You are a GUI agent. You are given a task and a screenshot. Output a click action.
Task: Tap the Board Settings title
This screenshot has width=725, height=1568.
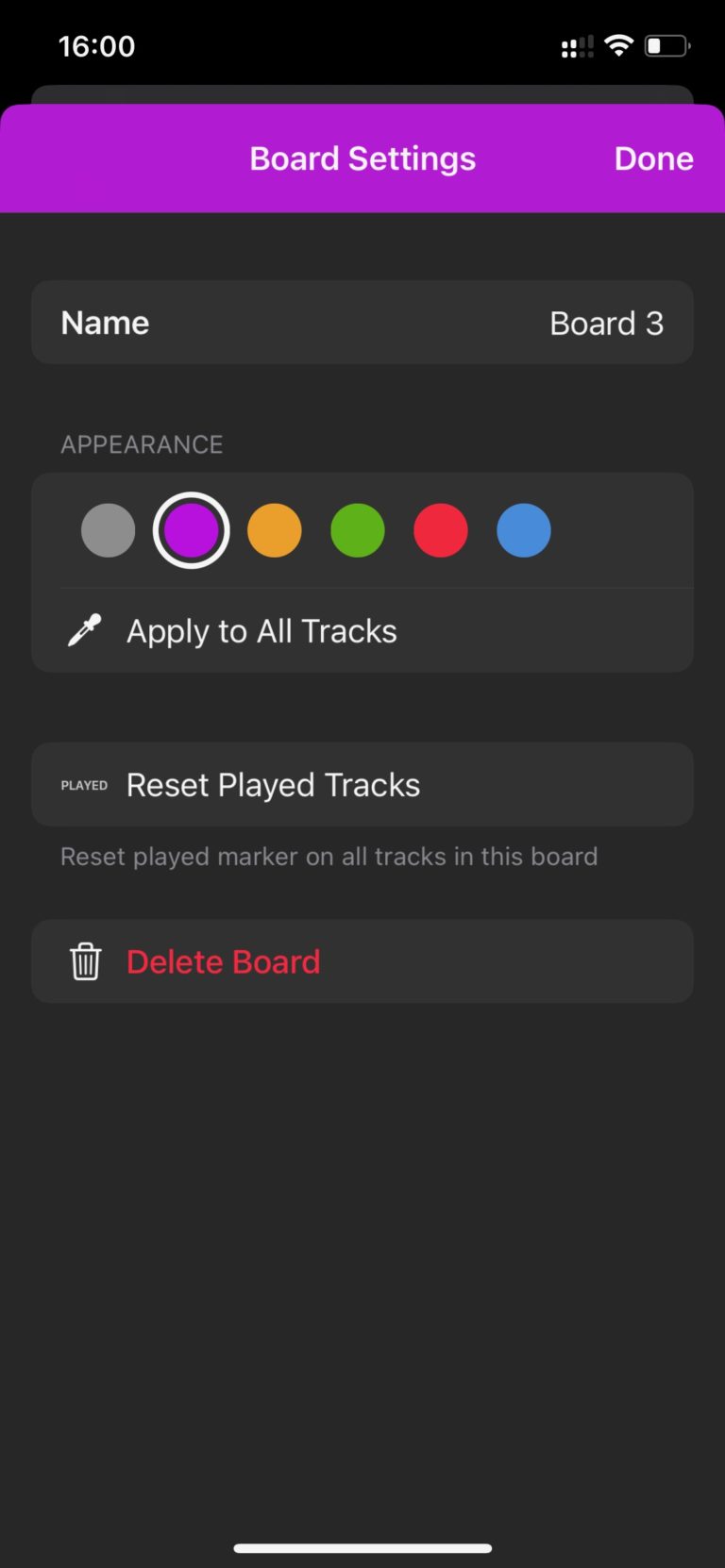pos(362,158)
